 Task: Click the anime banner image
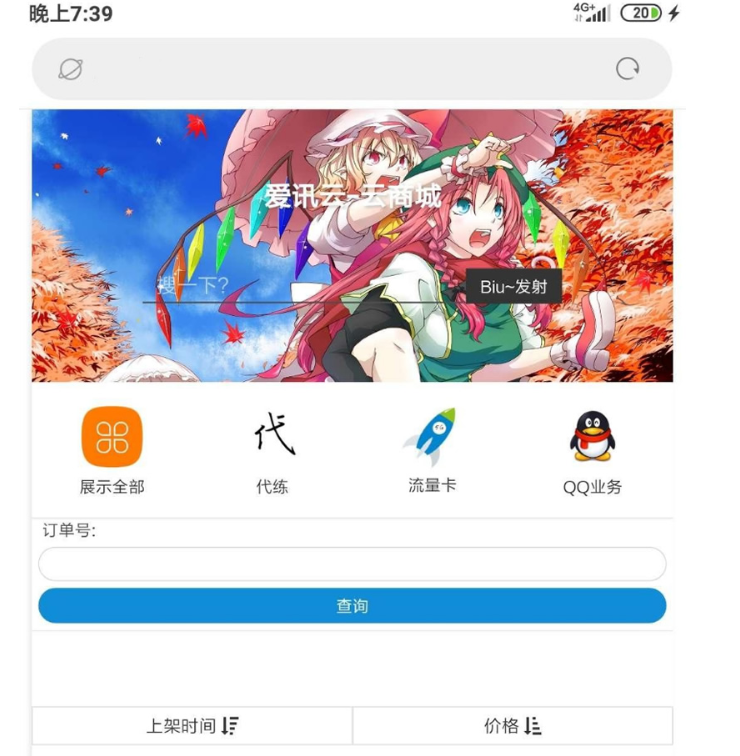tap(352, 243)
